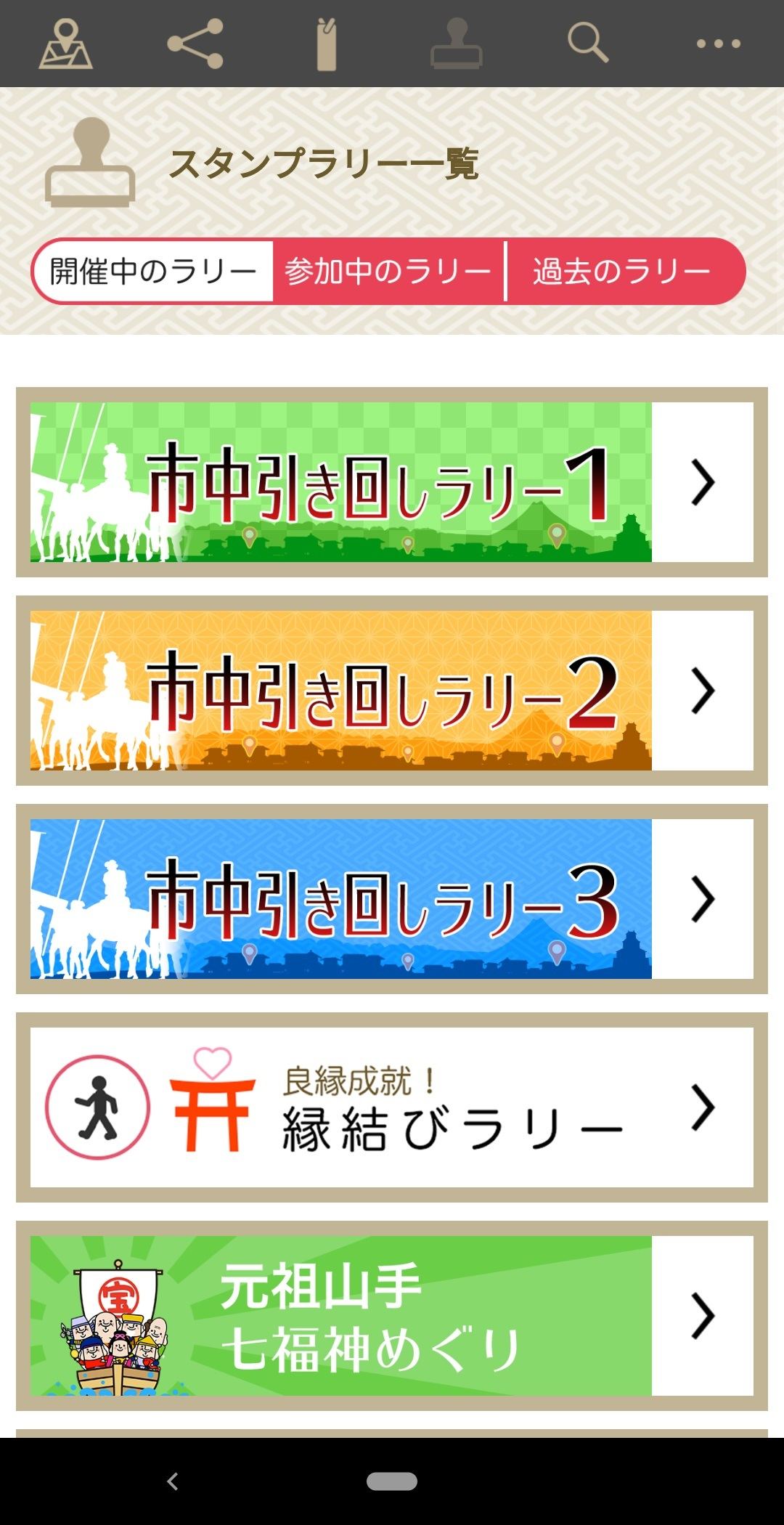Image resolution: width=784 pixels, height=1525 pixels.
Task: Go back using system back button
Action: coord(172,1481)
